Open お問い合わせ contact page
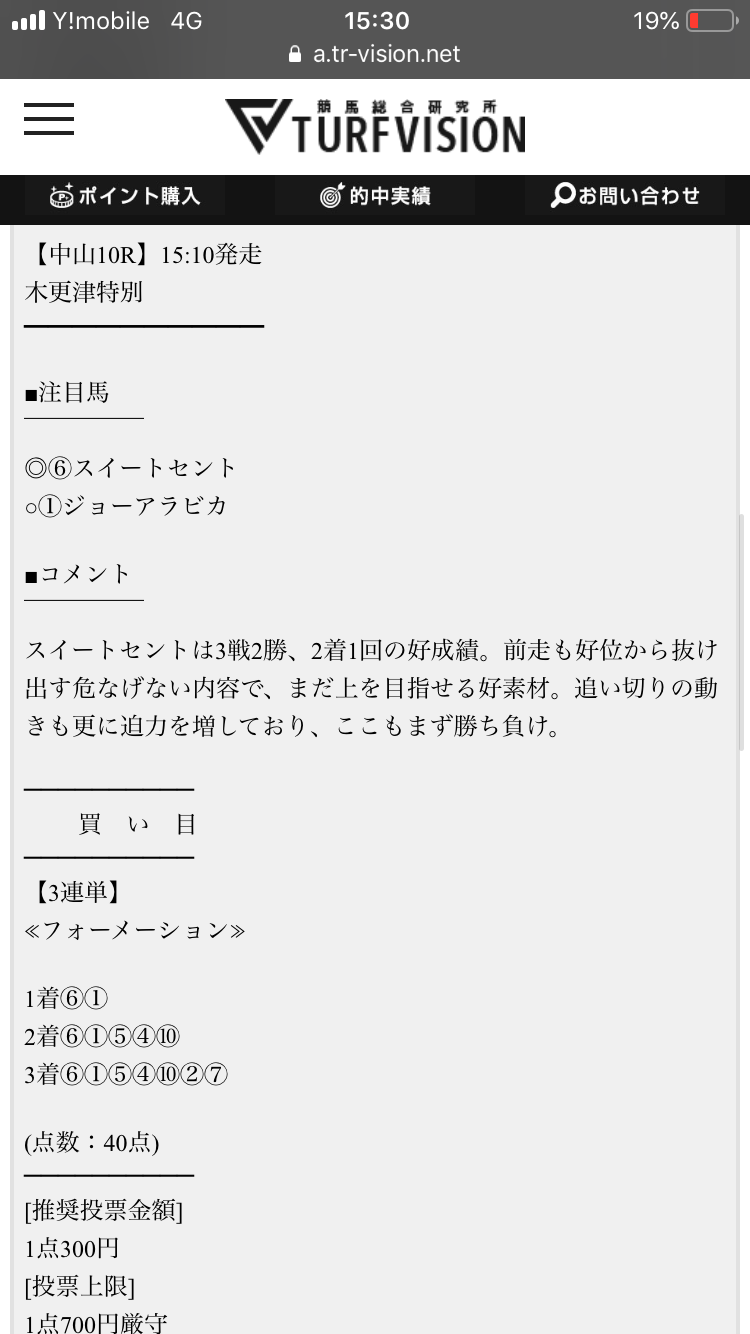Image resolution: width=750 pixels, height=1334 pixels. [625, 196]
